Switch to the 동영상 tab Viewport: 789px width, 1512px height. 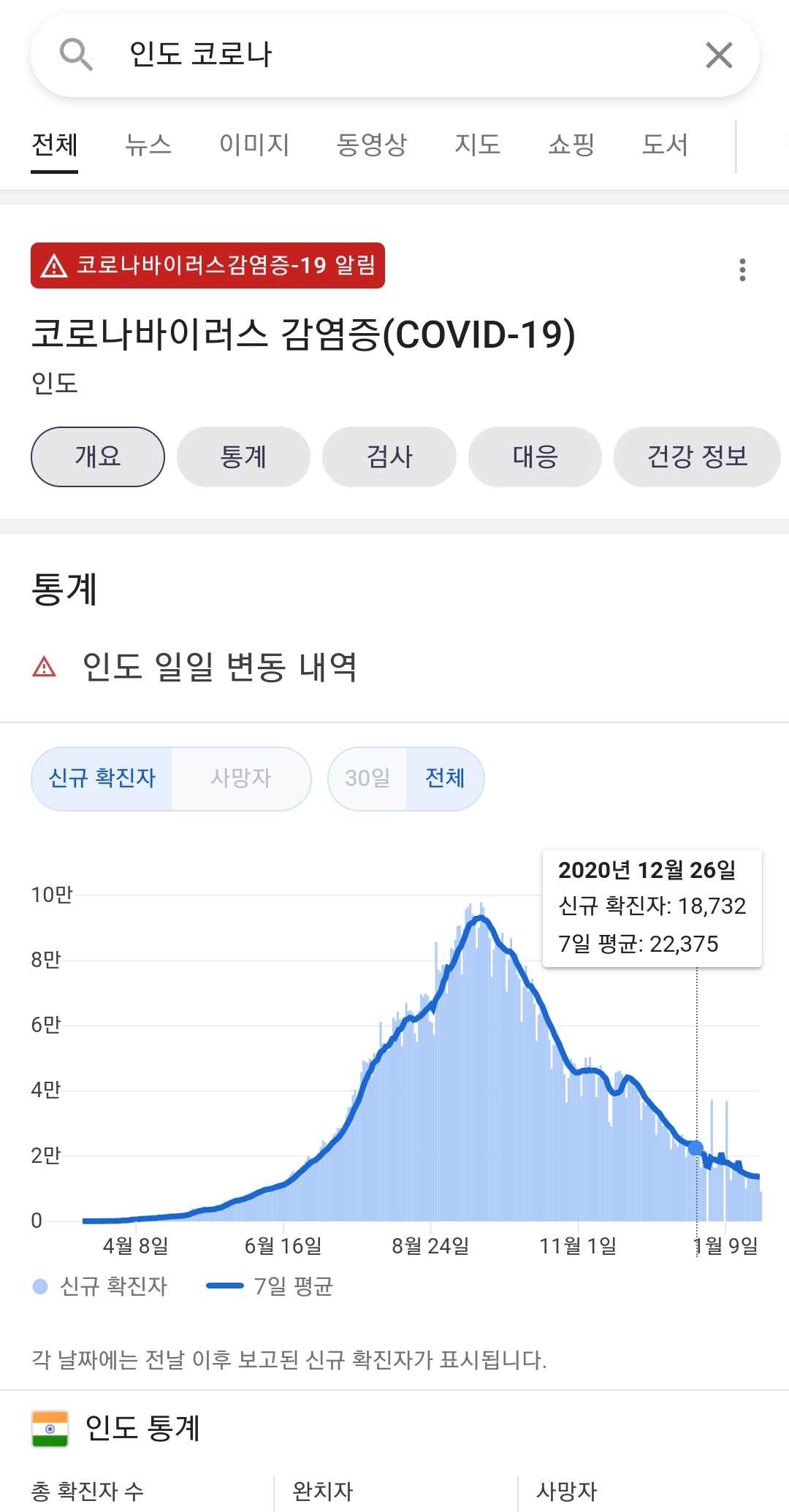pos(371,145)
